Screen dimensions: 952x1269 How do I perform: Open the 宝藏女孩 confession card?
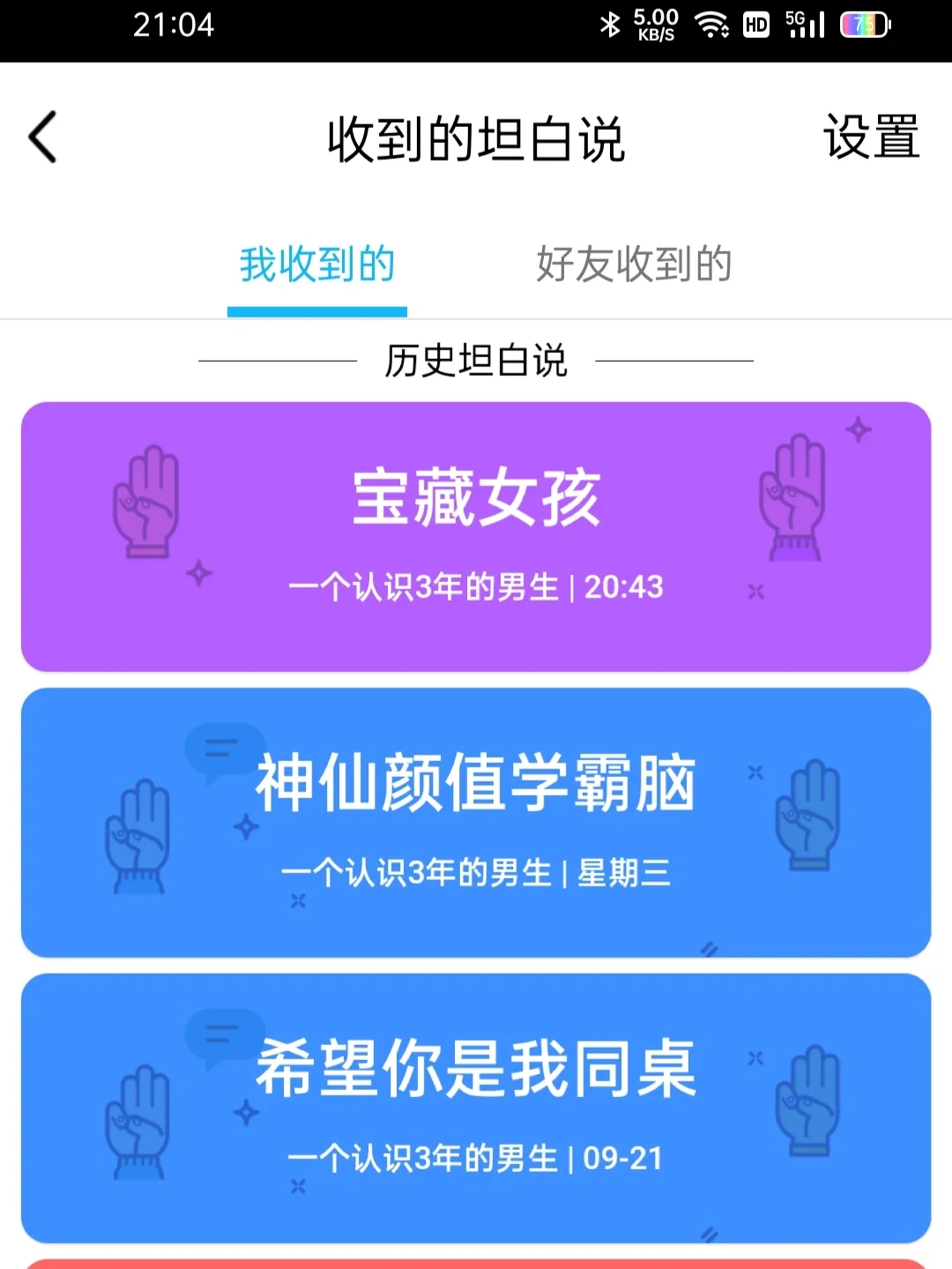476,535
